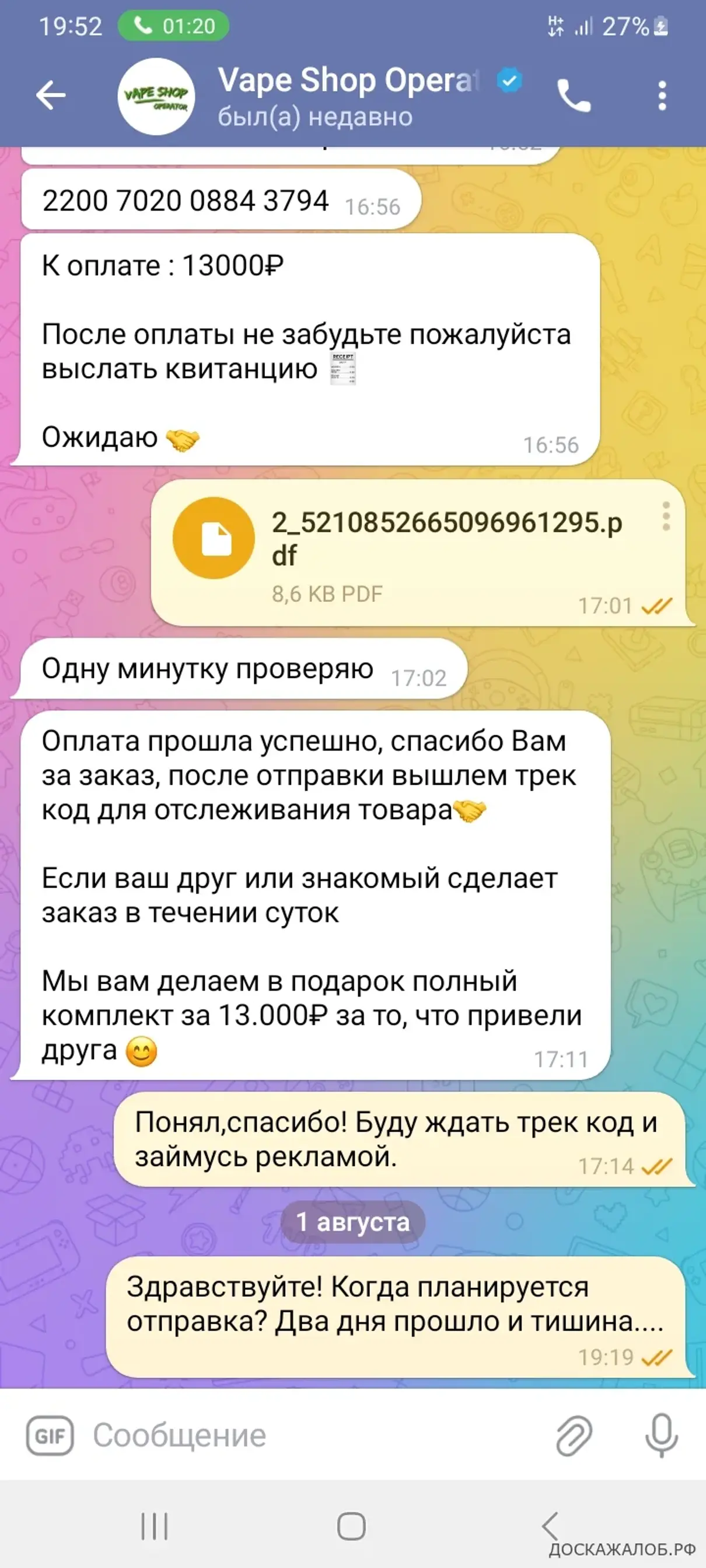
Task: Go to the system home screen
Action: [x=351, y=1527]
